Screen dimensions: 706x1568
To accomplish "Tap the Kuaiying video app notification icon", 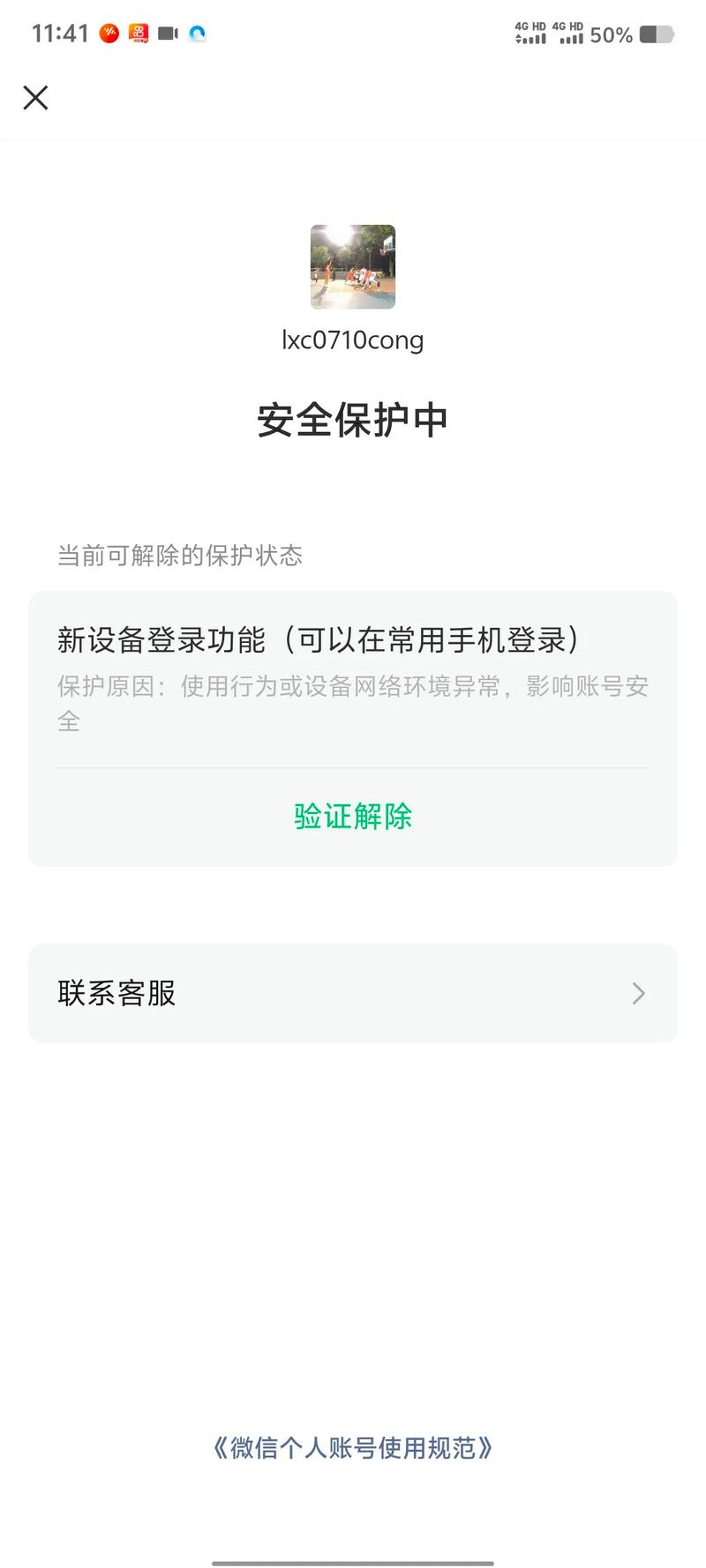I will pyautogui.click(x=140, y=32).
